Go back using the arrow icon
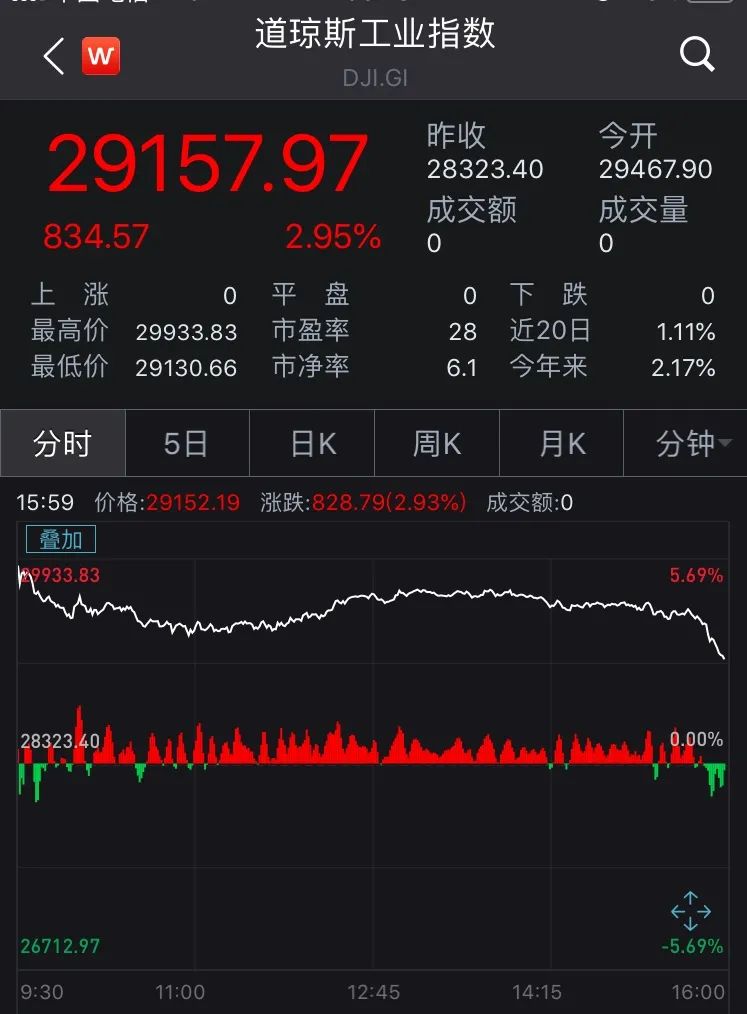The height and width of the screenshot is (1014, 747). [54, 56]
